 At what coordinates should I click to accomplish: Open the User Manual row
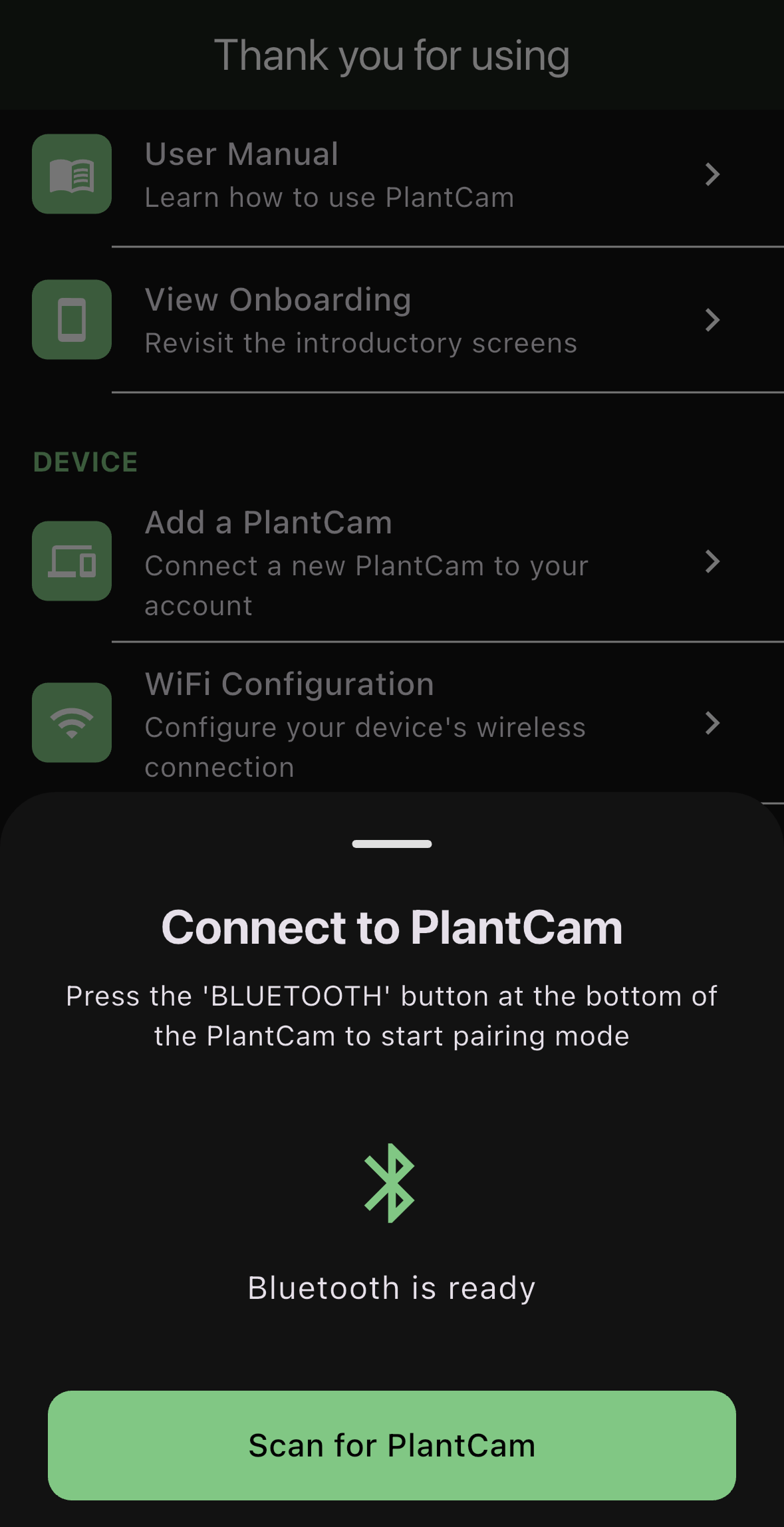(392, 175)
